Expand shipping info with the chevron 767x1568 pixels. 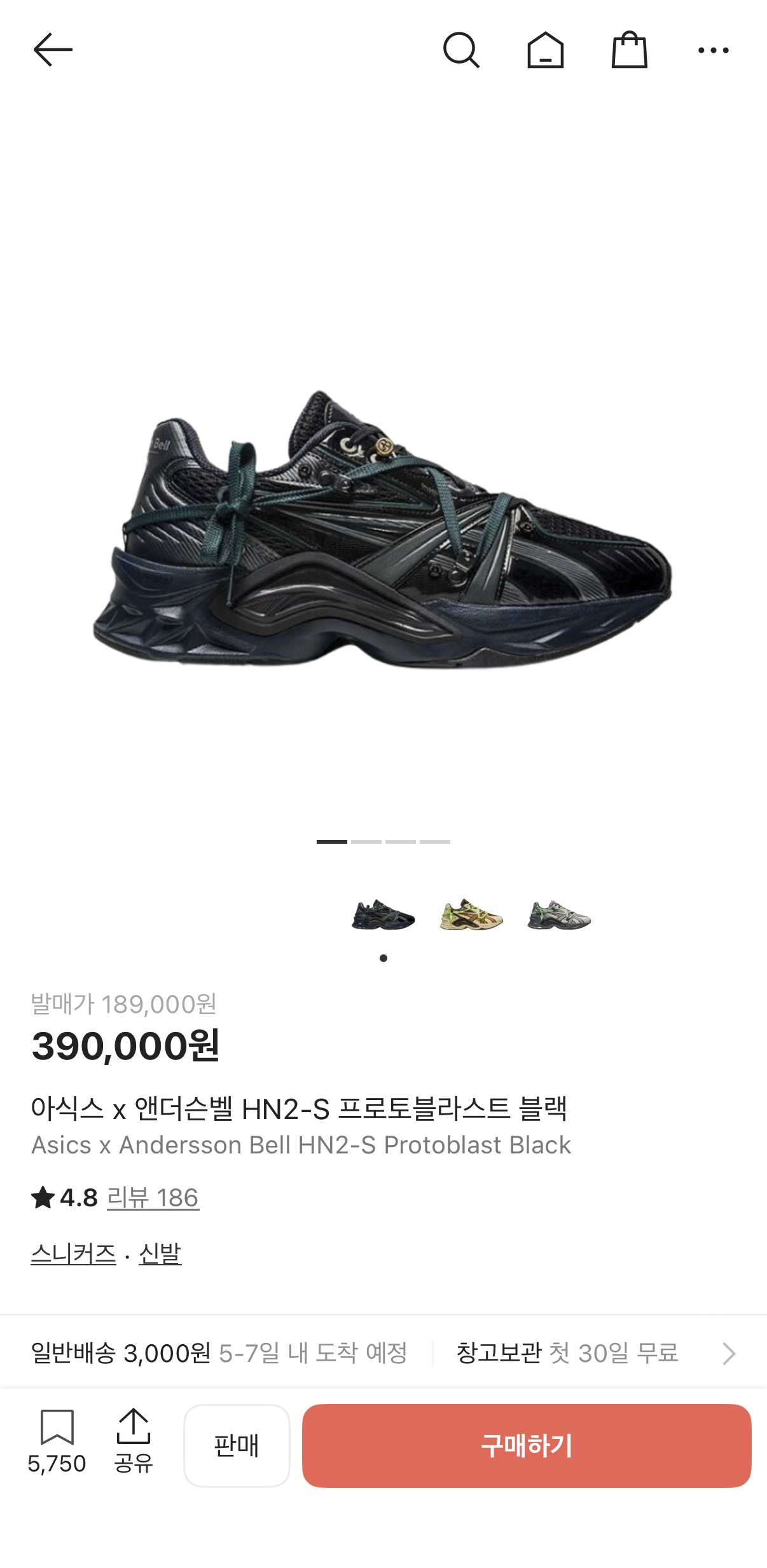pyautogui.click(x=729, y=1353)
